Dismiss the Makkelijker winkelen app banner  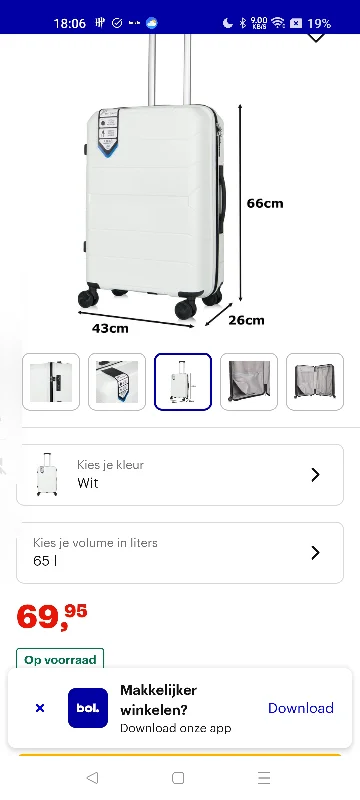pos(40,708)
